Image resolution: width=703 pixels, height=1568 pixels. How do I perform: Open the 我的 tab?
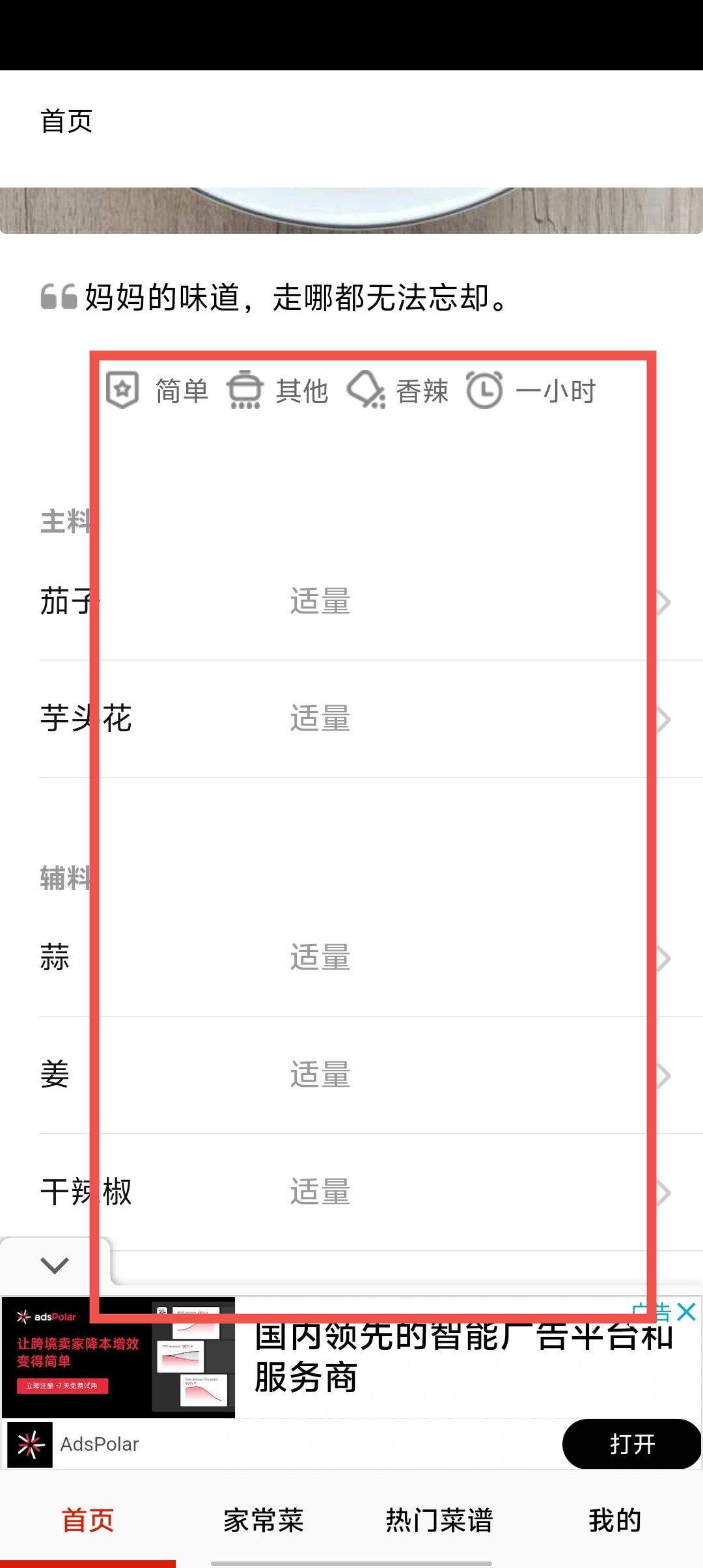[615, 1521]
